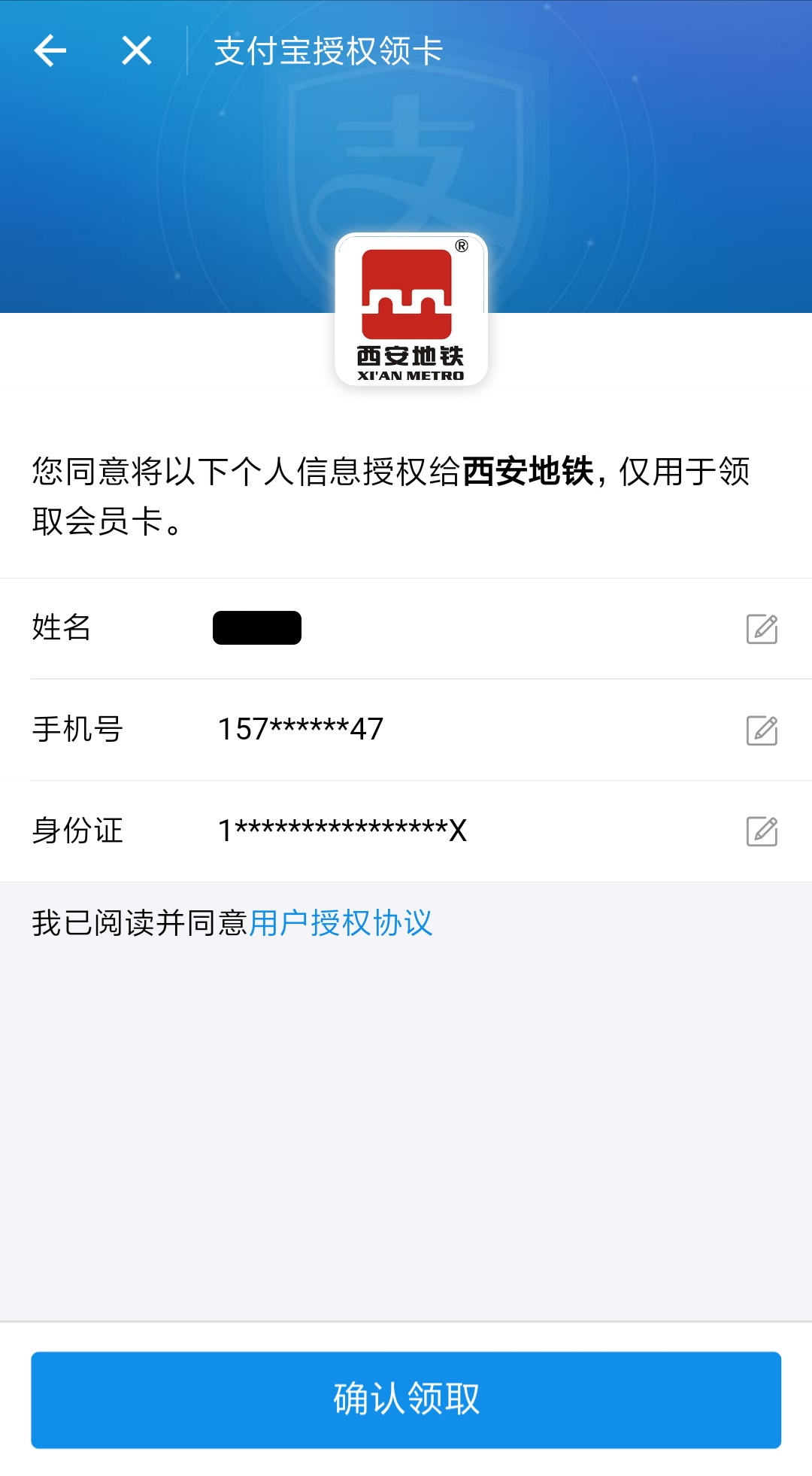812x1476 pixels.
Task: Close the Alipay authorization page
Action: pos(136,51)
